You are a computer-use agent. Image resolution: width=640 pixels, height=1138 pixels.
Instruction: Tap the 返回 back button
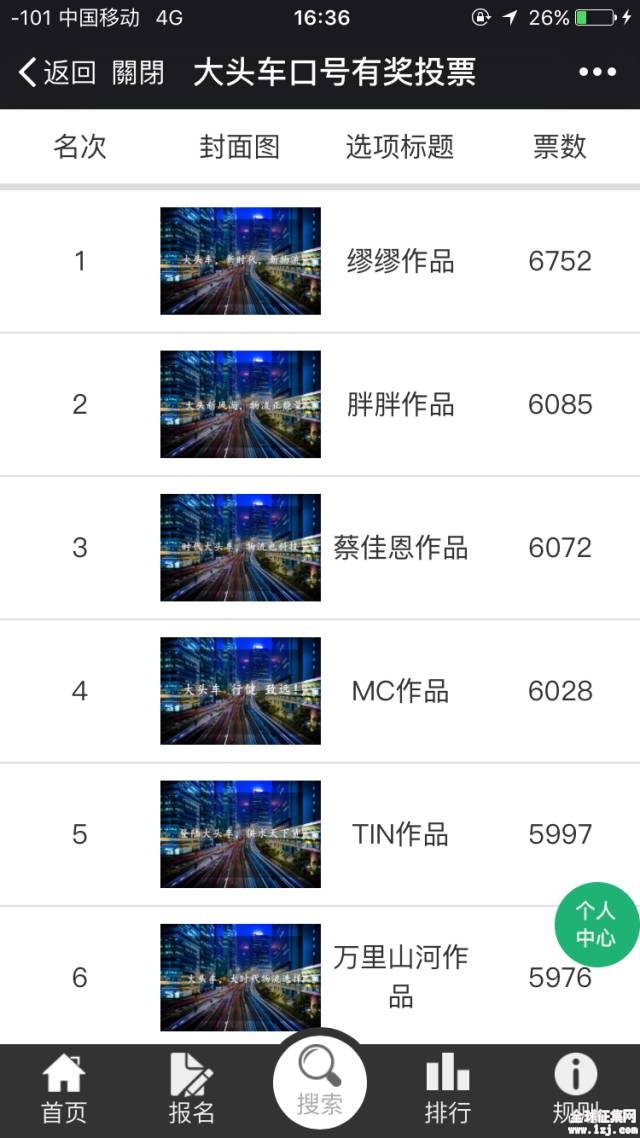tap(57, 72)
